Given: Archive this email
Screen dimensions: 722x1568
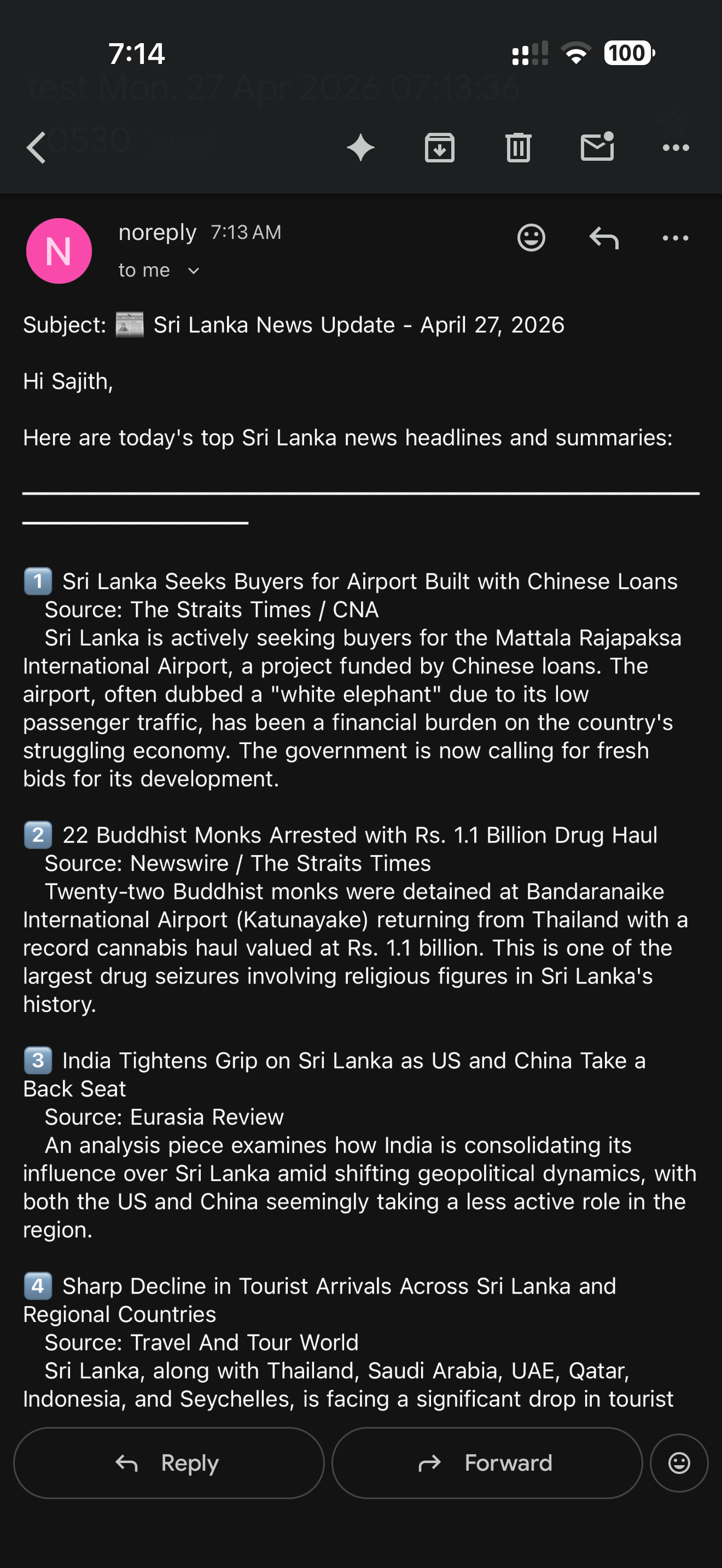Looking at the screenshot, I should [x=440, y=148].
